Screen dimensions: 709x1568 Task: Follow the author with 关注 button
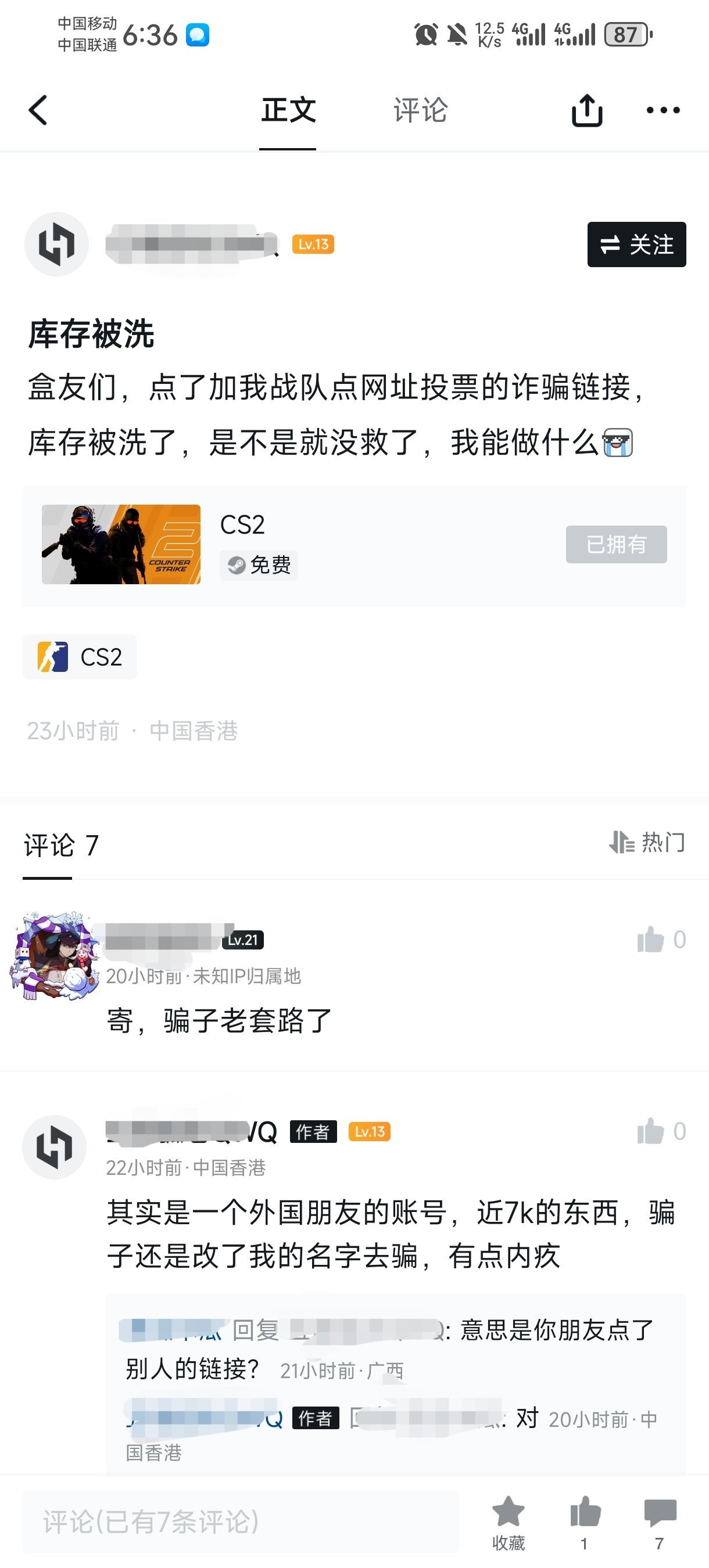(x=636, y=244)
